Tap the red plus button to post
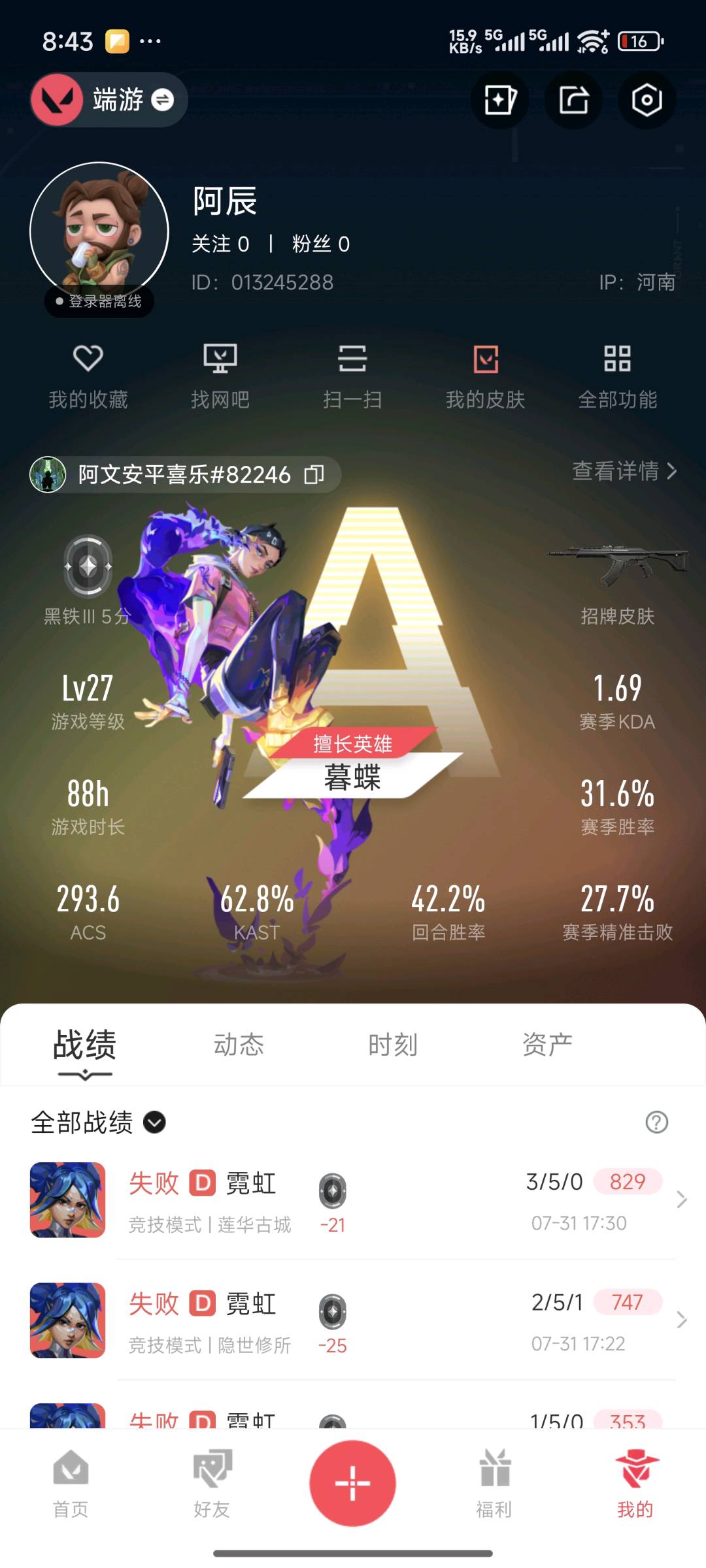 (353, 1483)
